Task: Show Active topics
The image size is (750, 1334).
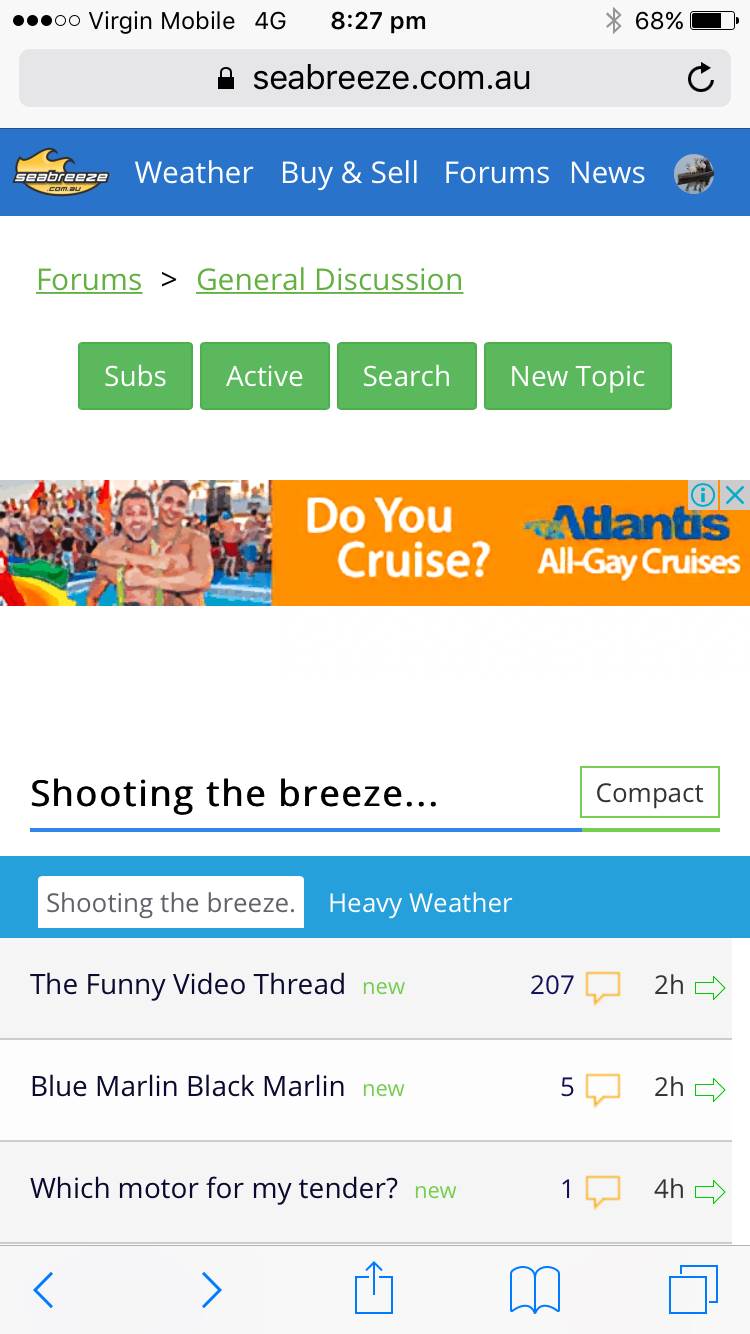Action: (264, 376)
